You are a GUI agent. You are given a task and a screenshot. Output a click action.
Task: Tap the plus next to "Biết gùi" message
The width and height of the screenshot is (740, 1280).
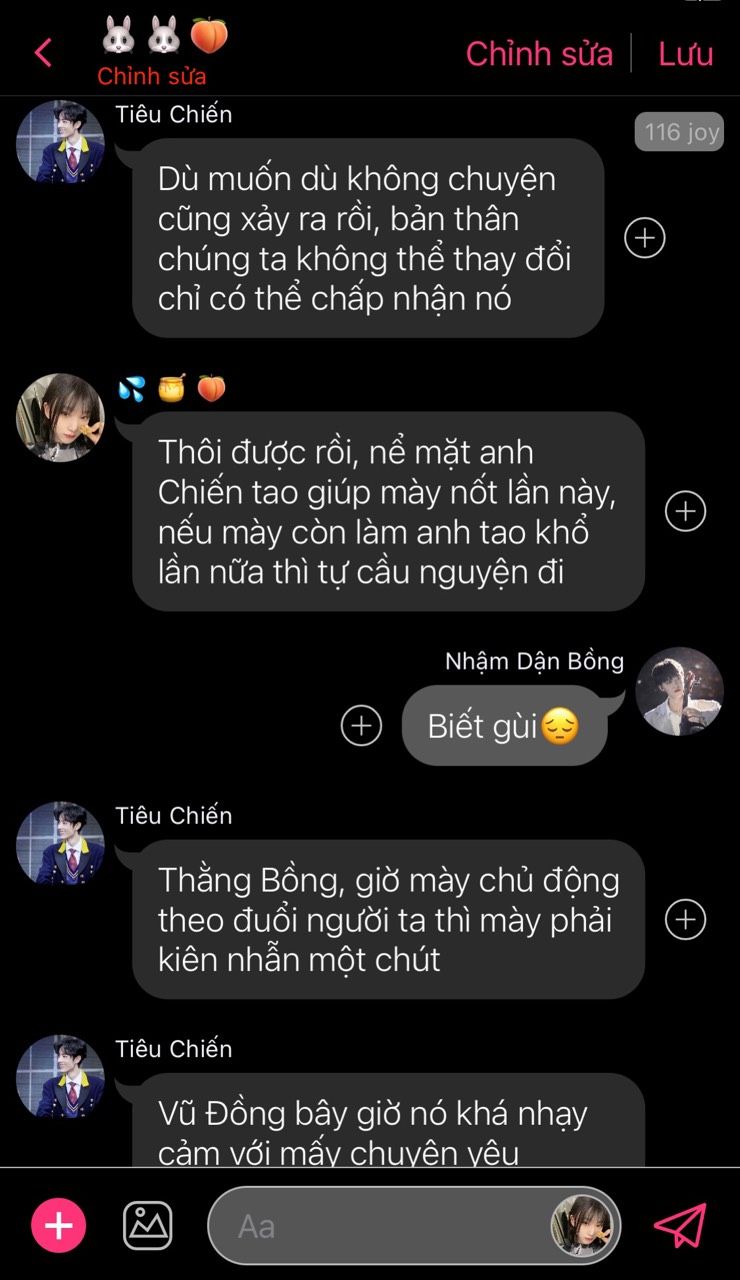[x=361, y=725]
